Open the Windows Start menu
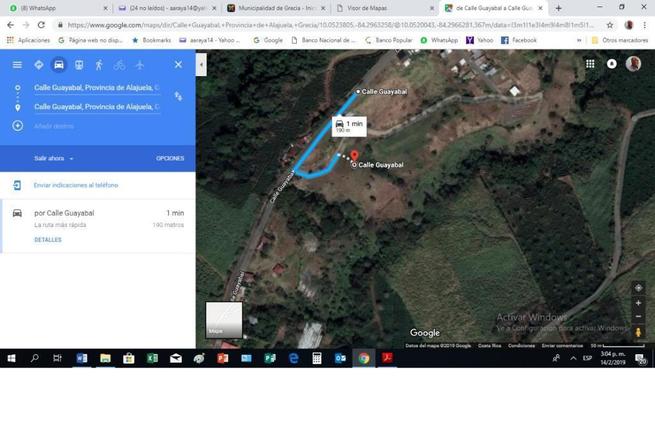Image resolution: width=655 pixels, height=431 pixels. (11, 357)
